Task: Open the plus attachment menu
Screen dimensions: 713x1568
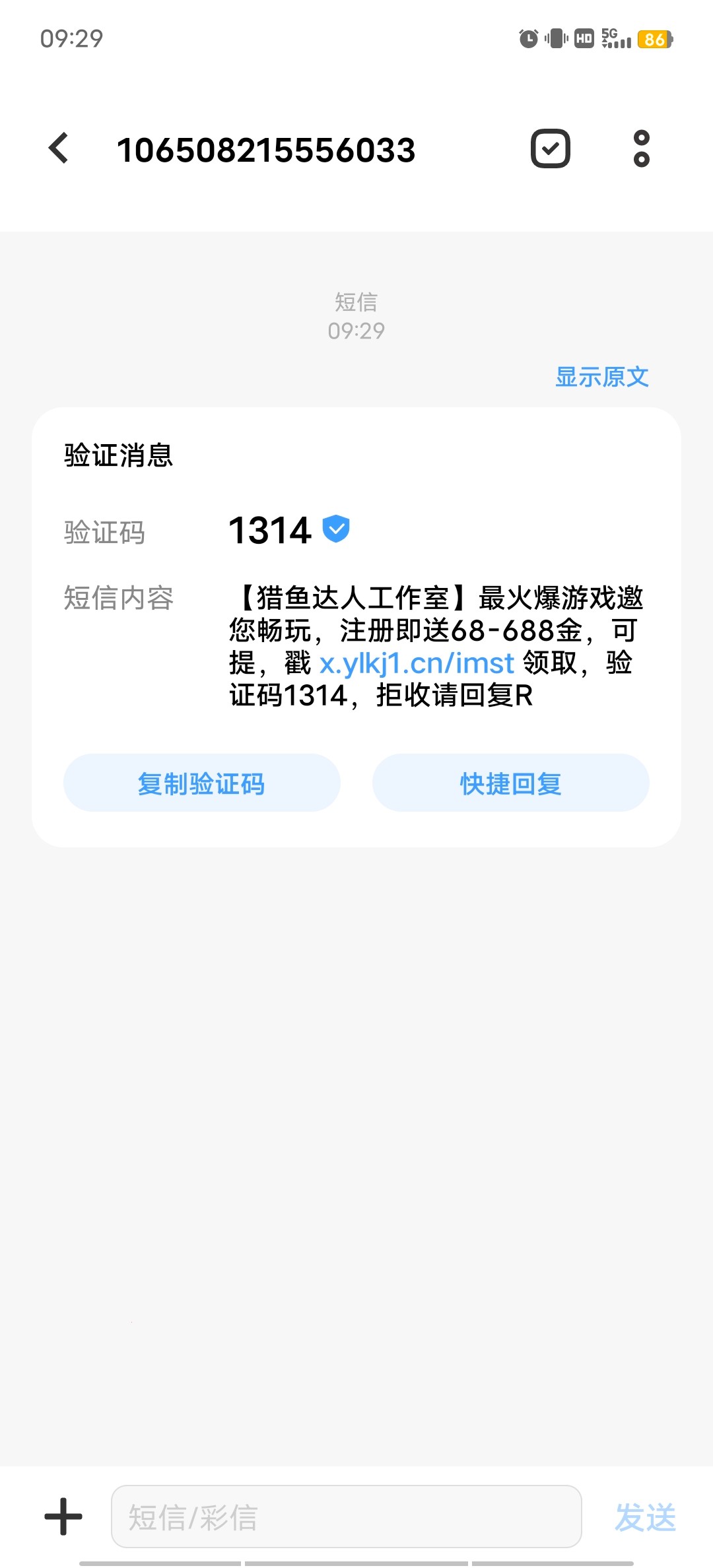Action: (63, 1517)
